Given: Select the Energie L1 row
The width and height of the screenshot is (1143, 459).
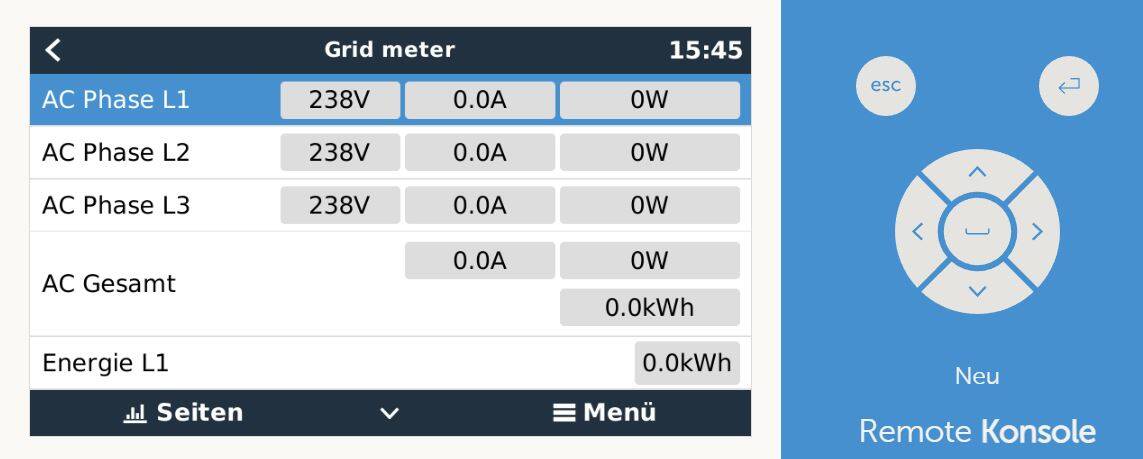Looking at the screenshot, I should tap(390, 364).
